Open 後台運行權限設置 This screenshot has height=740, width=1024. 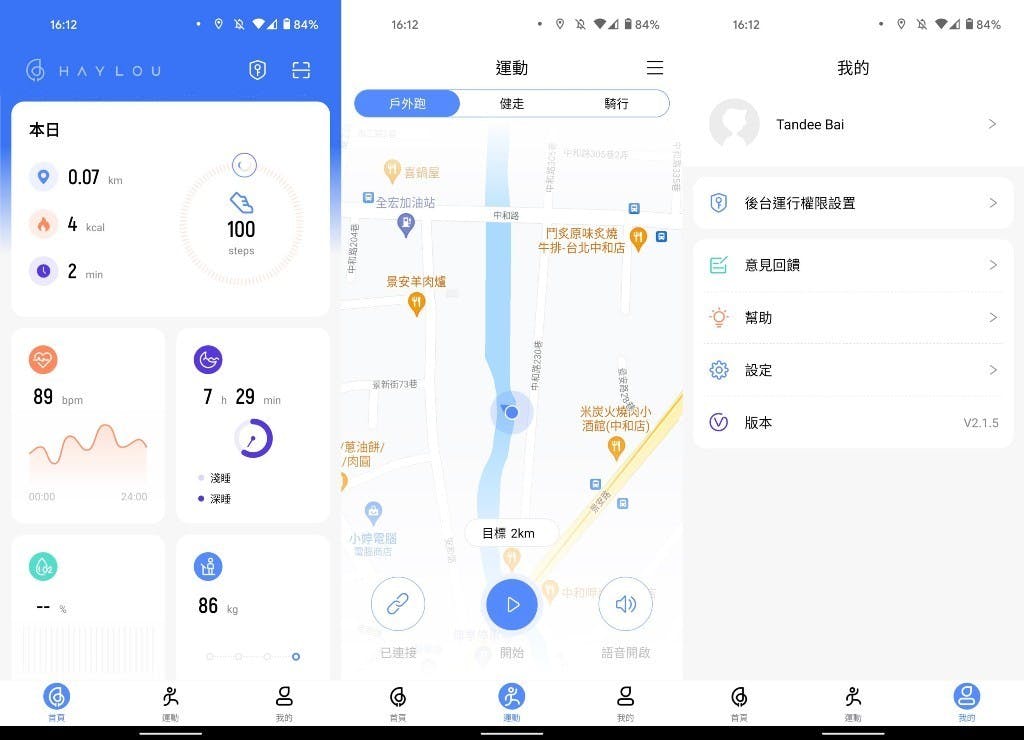point(853,203)
